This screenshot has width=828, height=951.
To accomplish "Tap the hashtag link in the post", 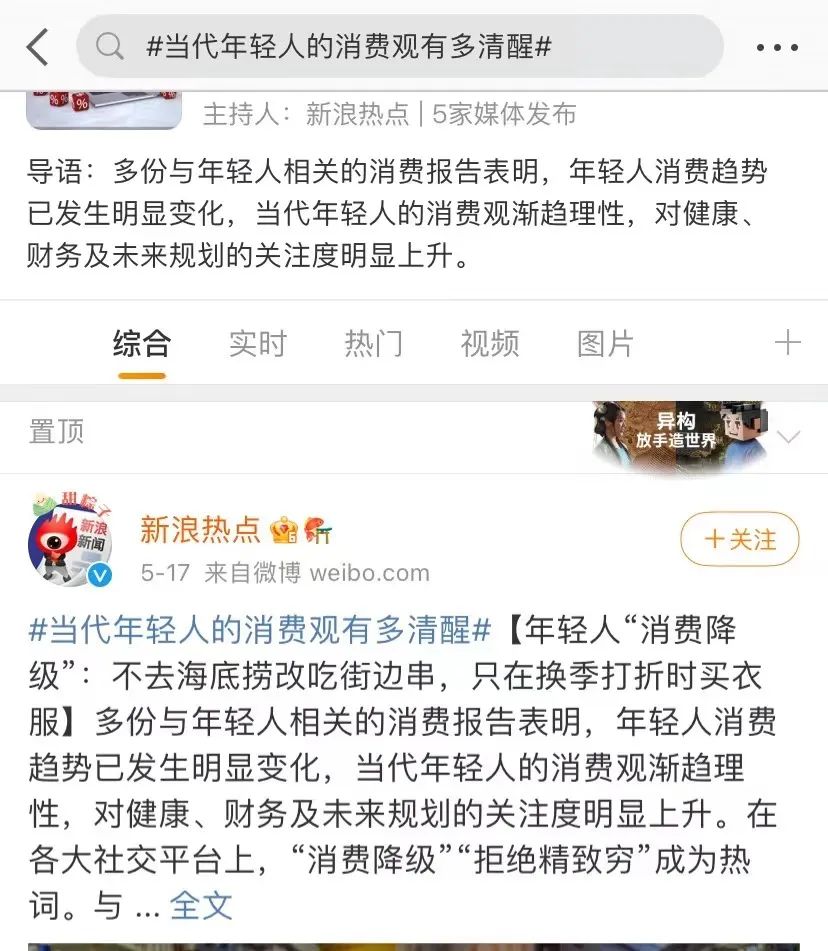I will point(260,631).
